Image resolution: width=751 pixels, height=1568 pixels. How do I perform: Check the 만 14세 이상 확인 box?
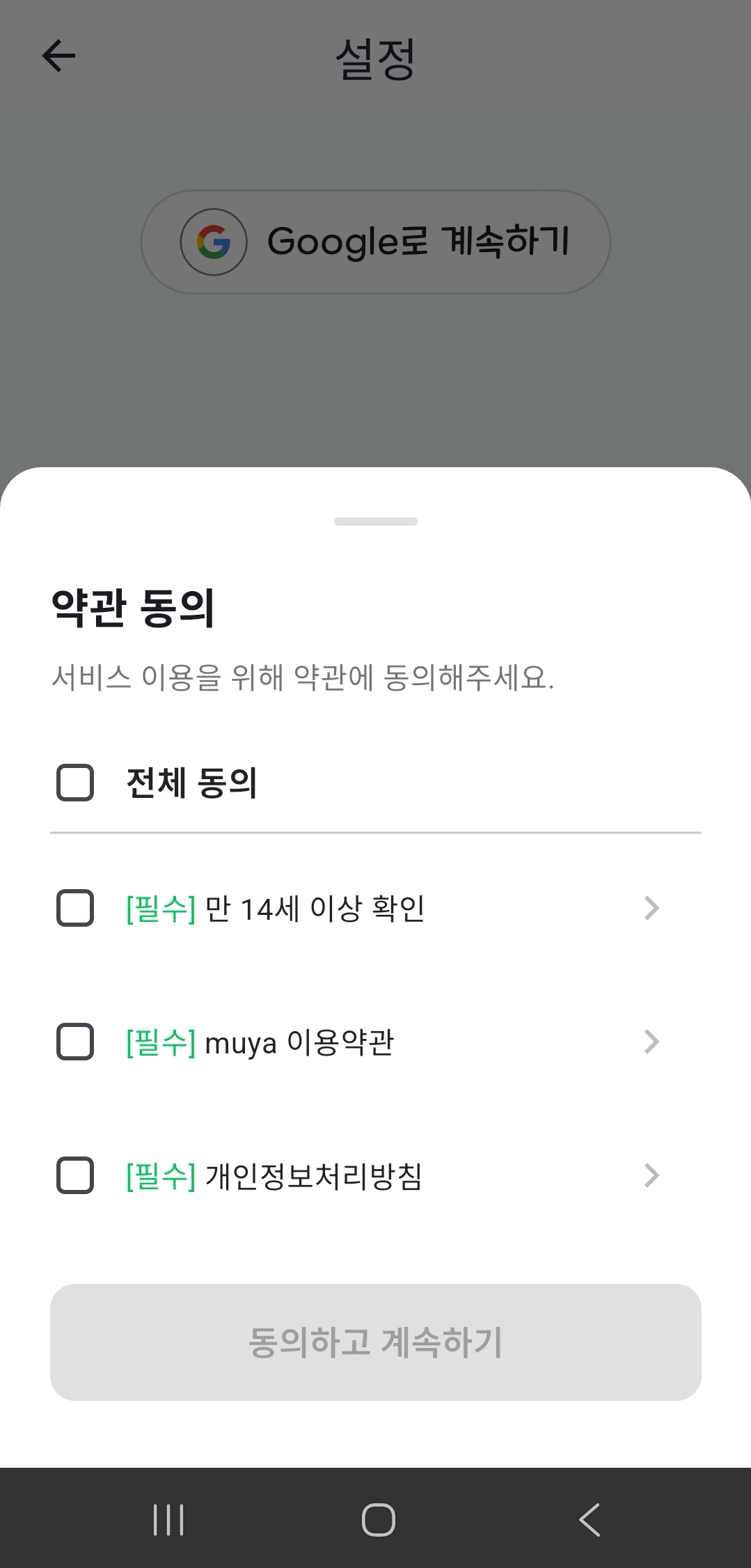tap(74, 907)
